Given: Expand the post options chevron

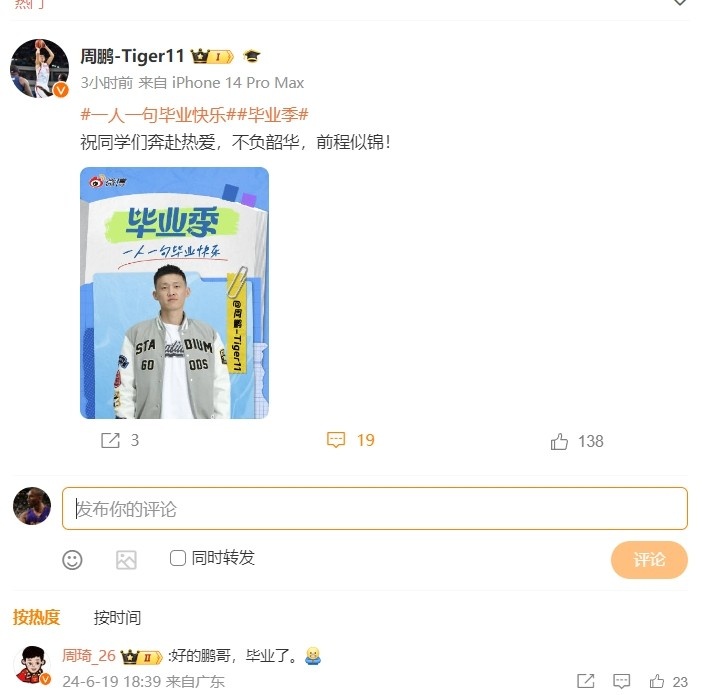Looking at the screenshot, I should 680,4.
